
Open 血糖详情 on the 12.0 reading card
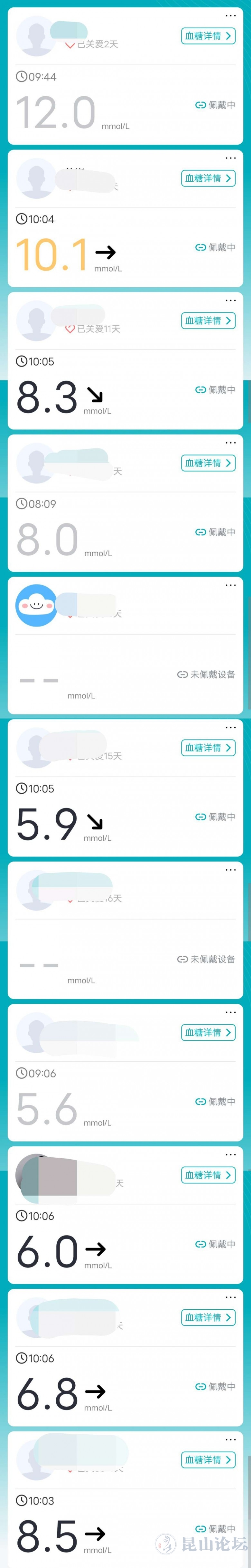click(x=208, y=36)
